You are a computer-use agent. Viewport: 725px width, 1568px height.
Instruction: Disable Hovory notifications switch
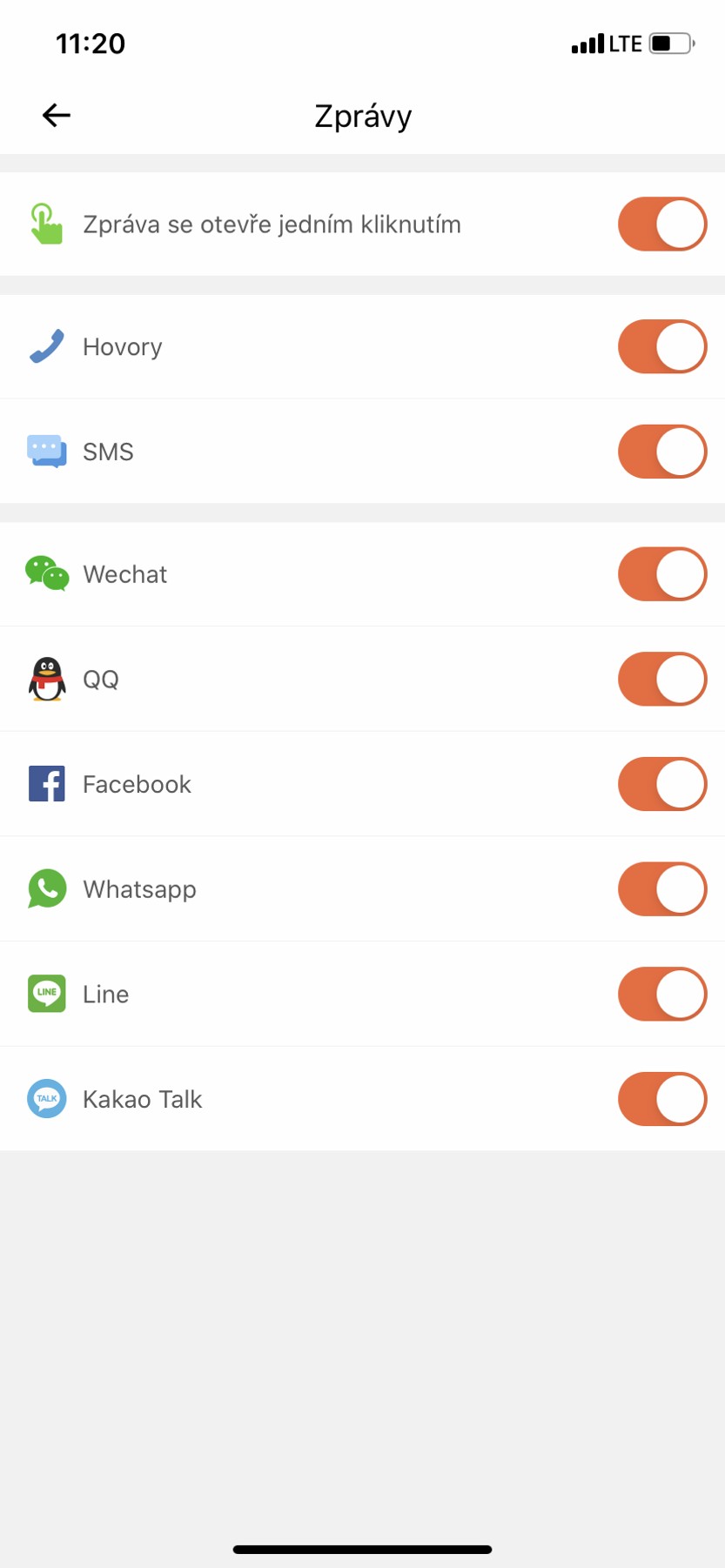click(661, 347)
